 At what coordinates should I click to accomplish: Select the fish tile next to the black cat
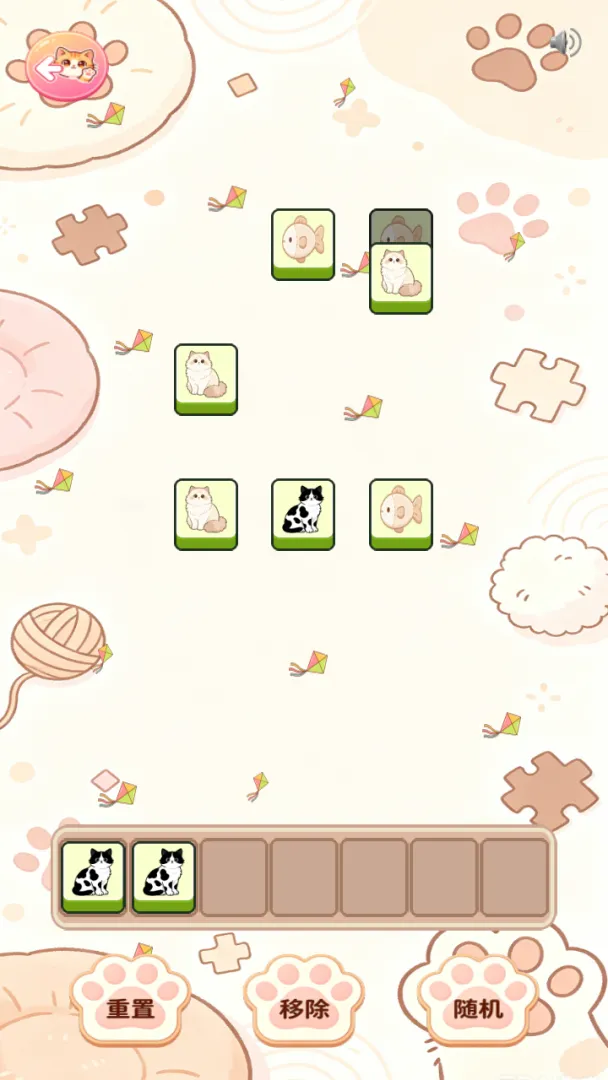[x=401, y=515]
